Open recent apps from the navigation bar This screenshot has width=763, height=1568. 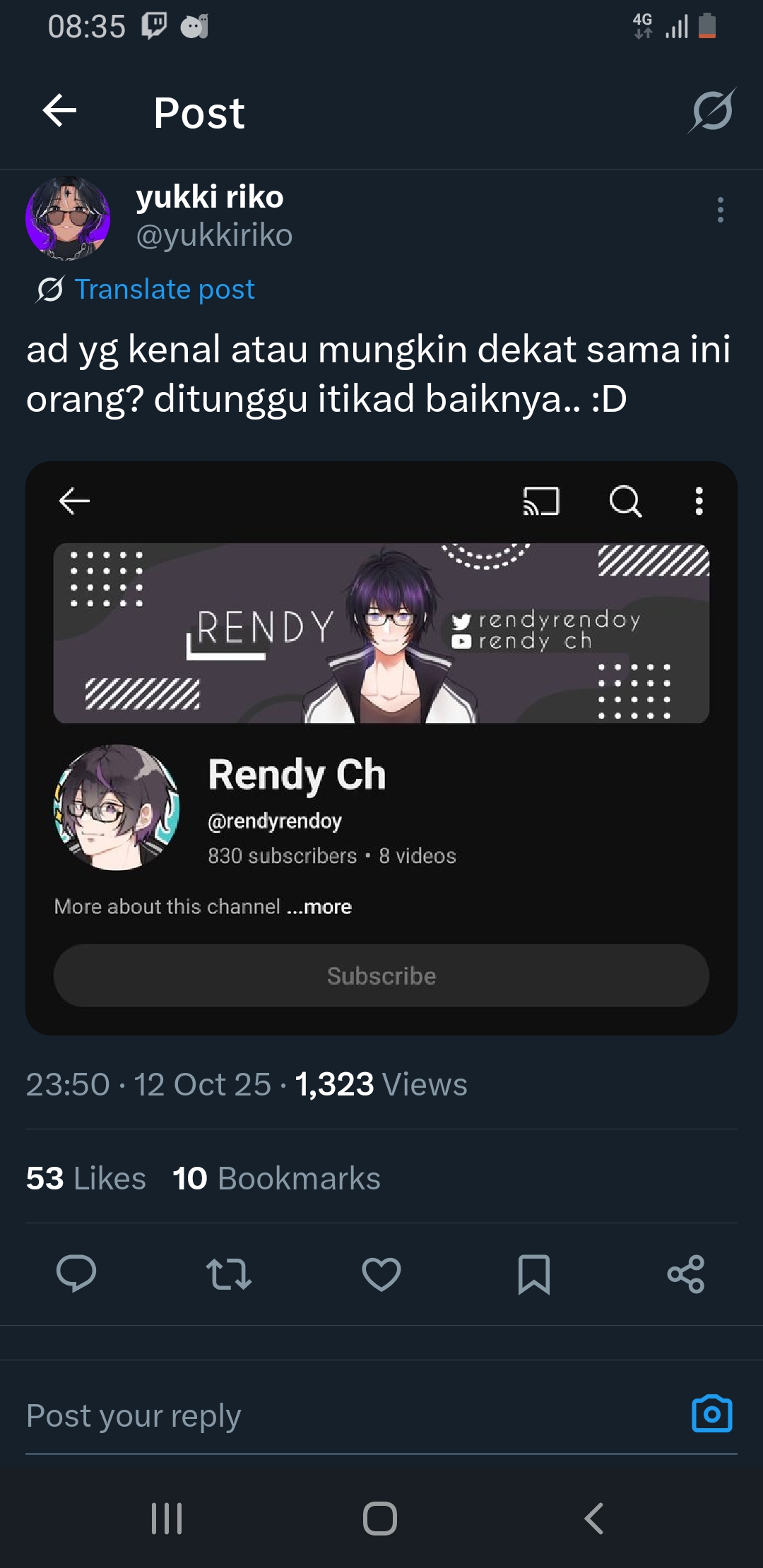point(167,1518)
